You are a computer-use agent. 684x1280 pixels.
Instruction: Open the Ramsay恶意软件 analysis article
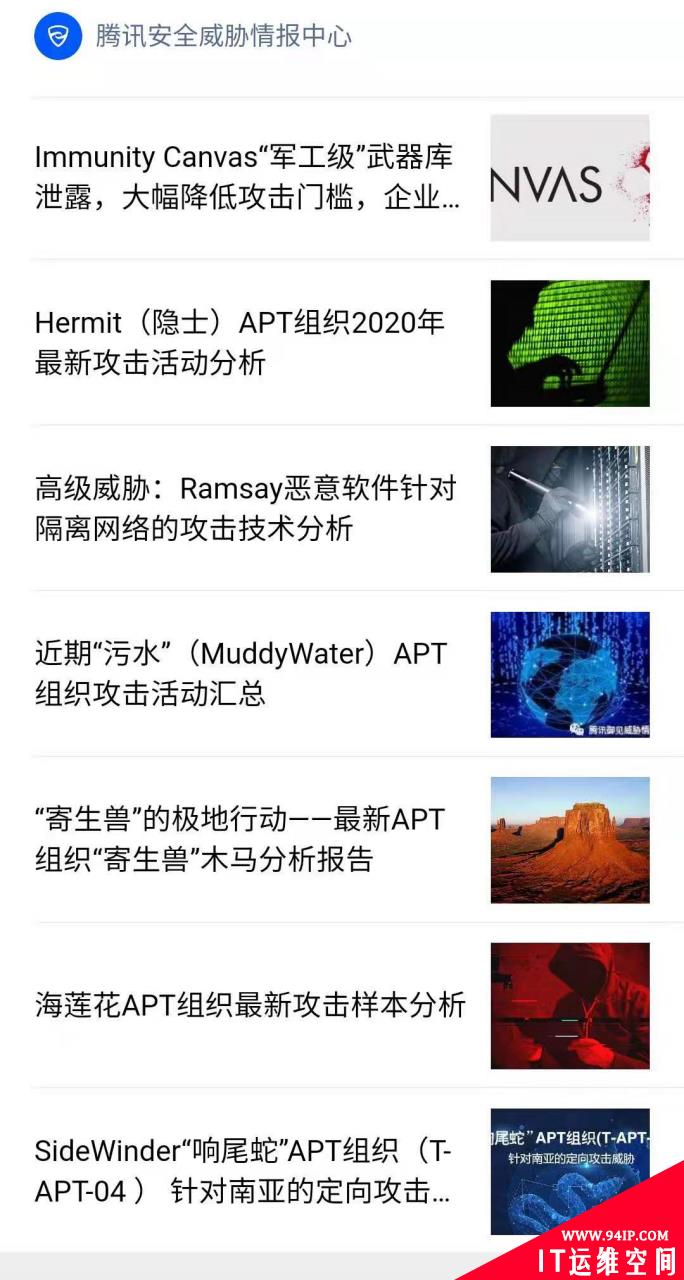point(246,509)
